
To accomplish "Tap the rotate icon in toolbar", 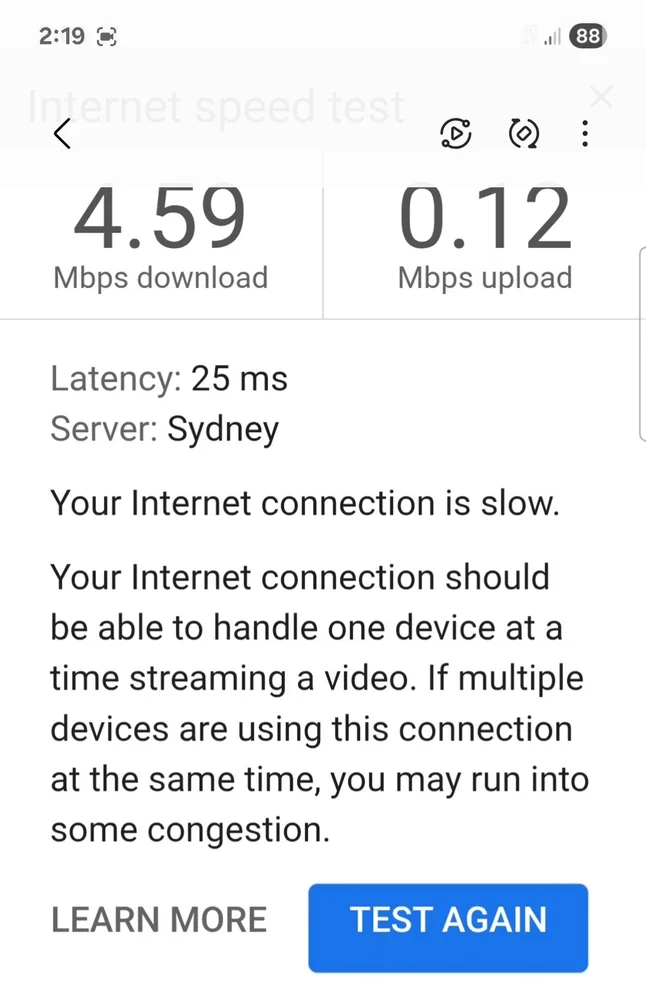I will (x=524, y=133).
